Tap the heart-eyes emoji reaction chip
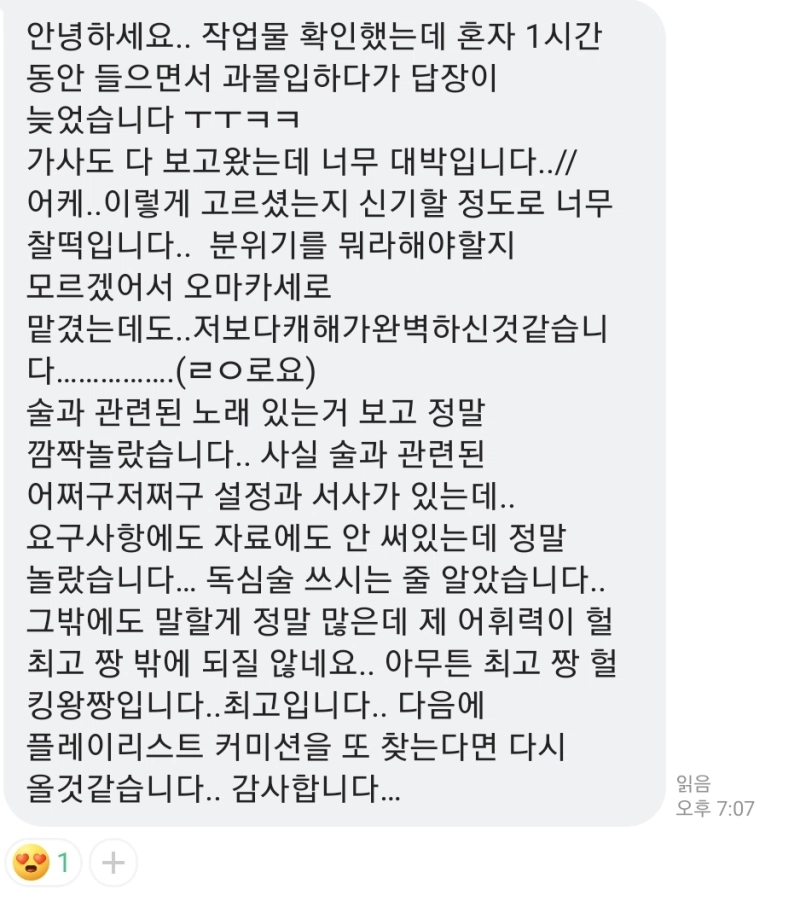 coord(42,862)
